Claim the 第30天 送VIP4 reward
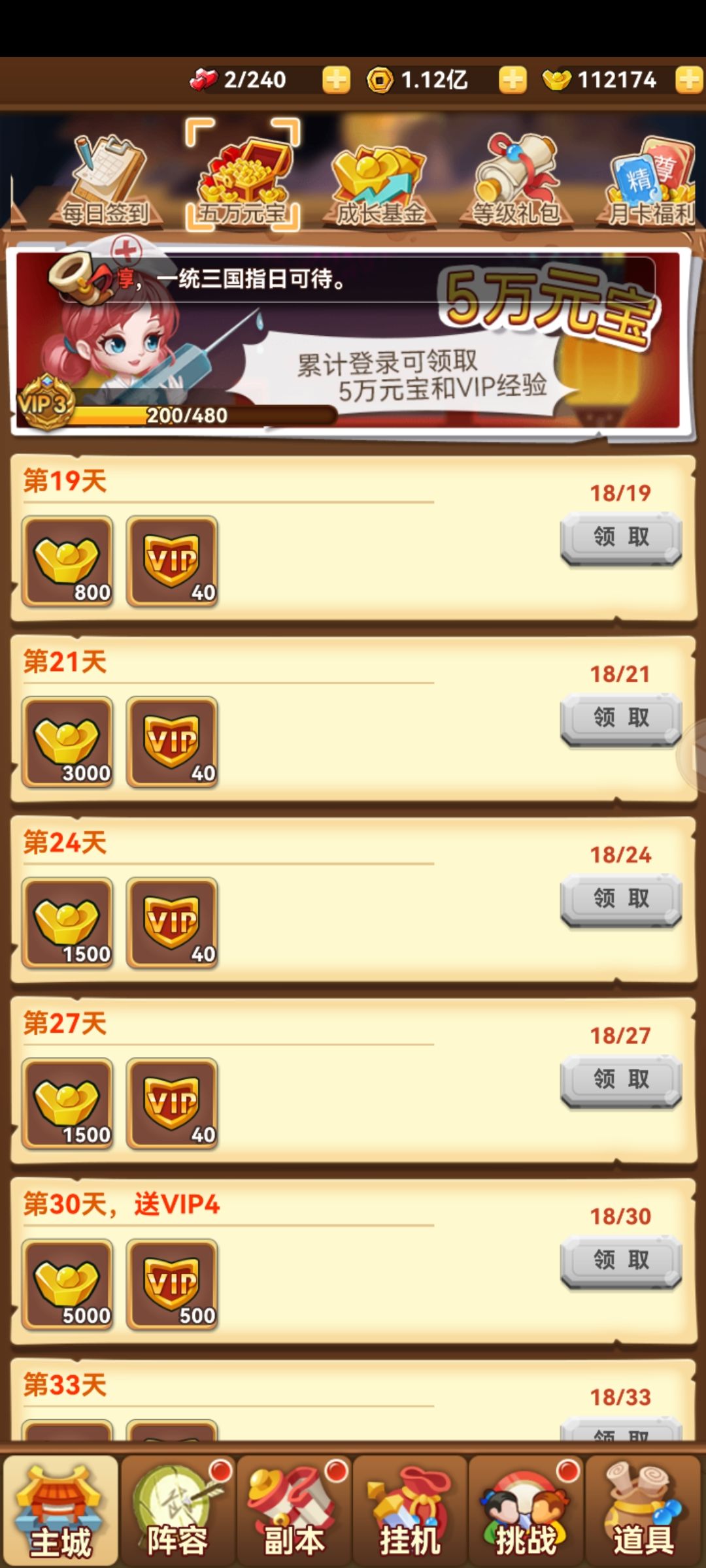Screen dimensions: 706x1568 [x=621, y=1262]
